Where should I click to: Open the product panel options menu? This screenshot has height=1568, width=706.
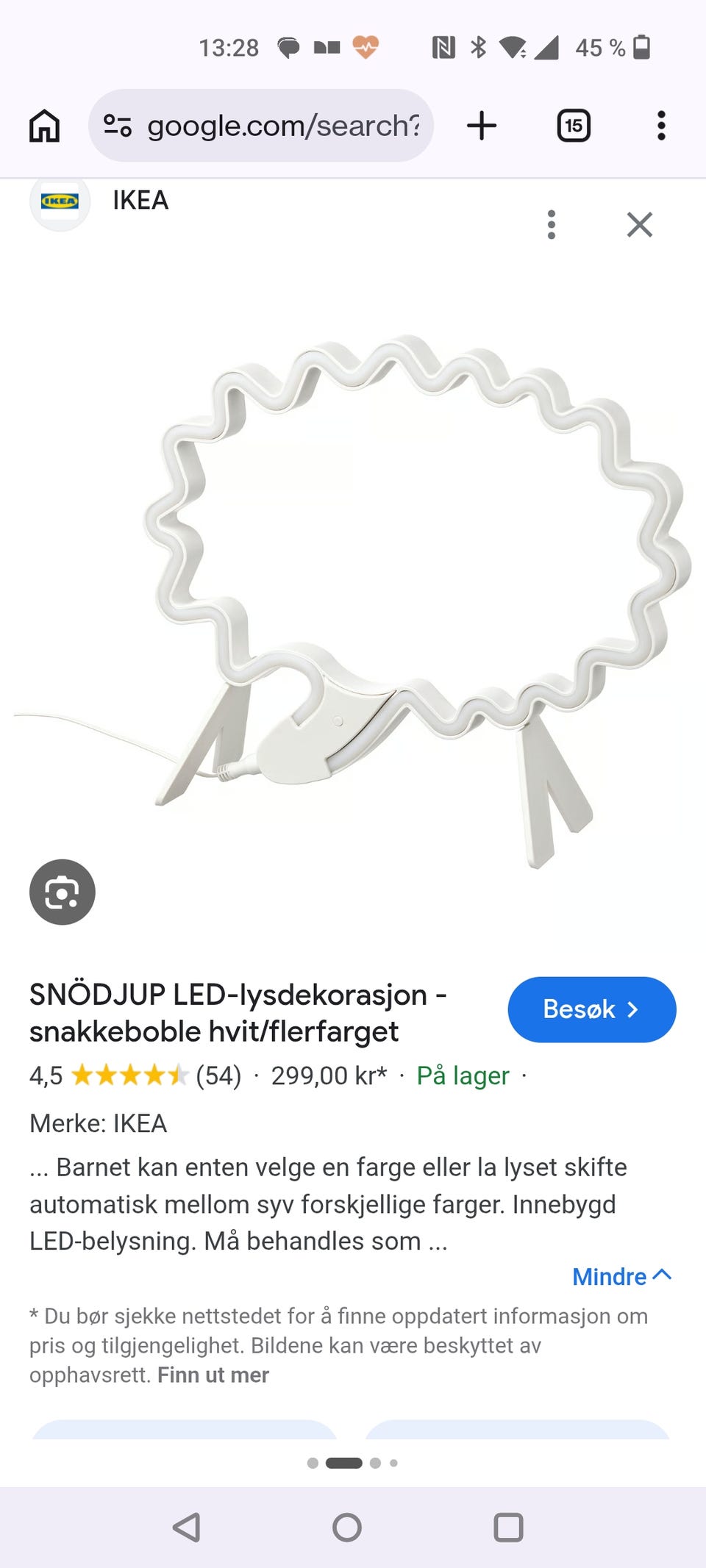coord(552,224)
